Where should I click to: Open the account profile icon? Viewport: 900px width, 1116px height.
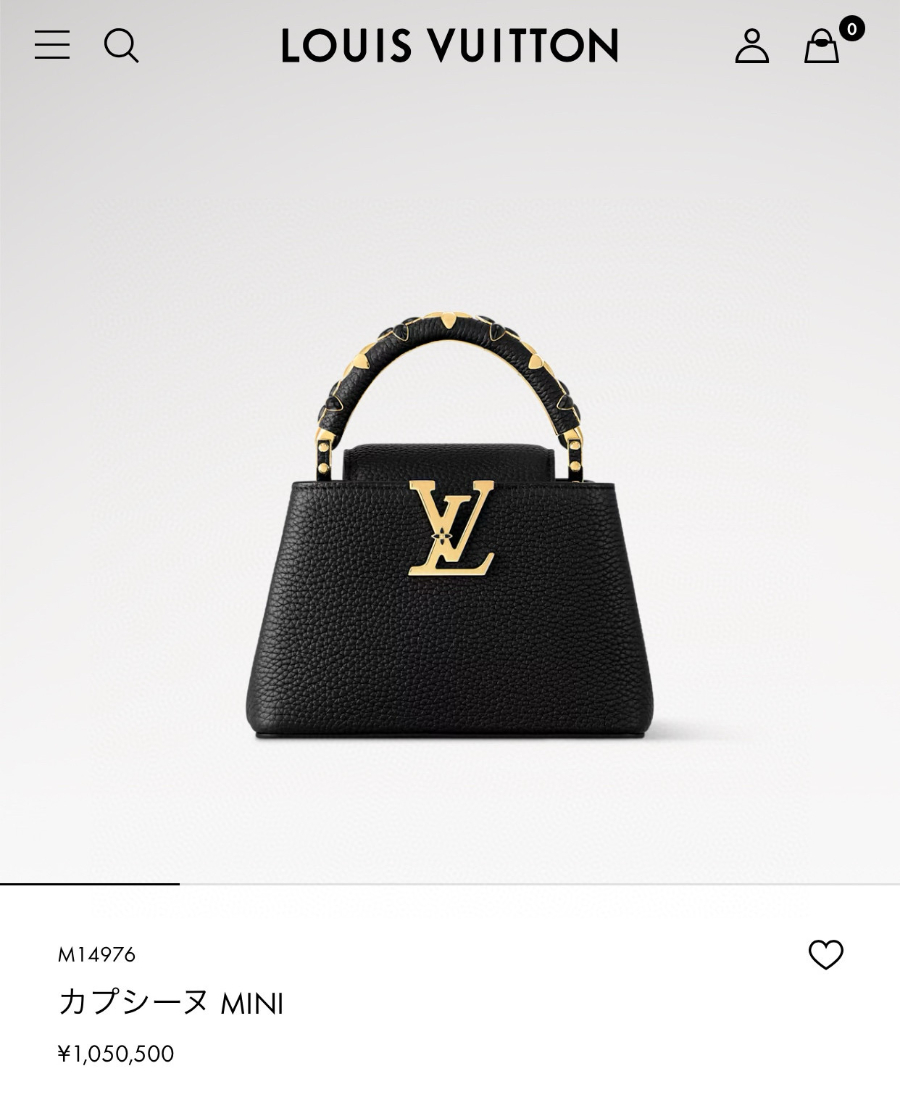(x=752, y=46)
